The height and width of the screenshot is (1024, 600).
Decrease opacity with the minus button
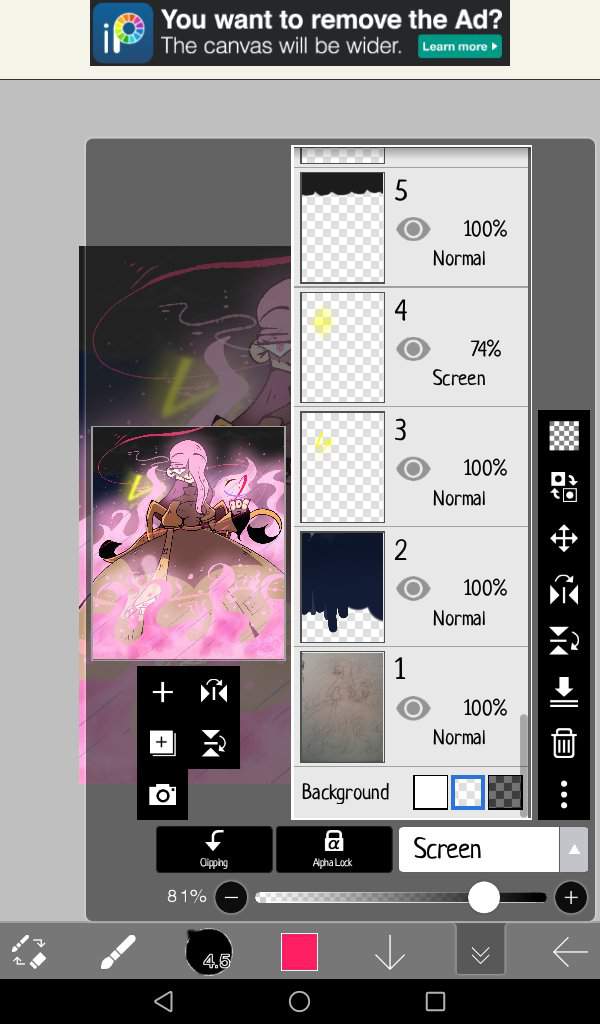(231, 897)
